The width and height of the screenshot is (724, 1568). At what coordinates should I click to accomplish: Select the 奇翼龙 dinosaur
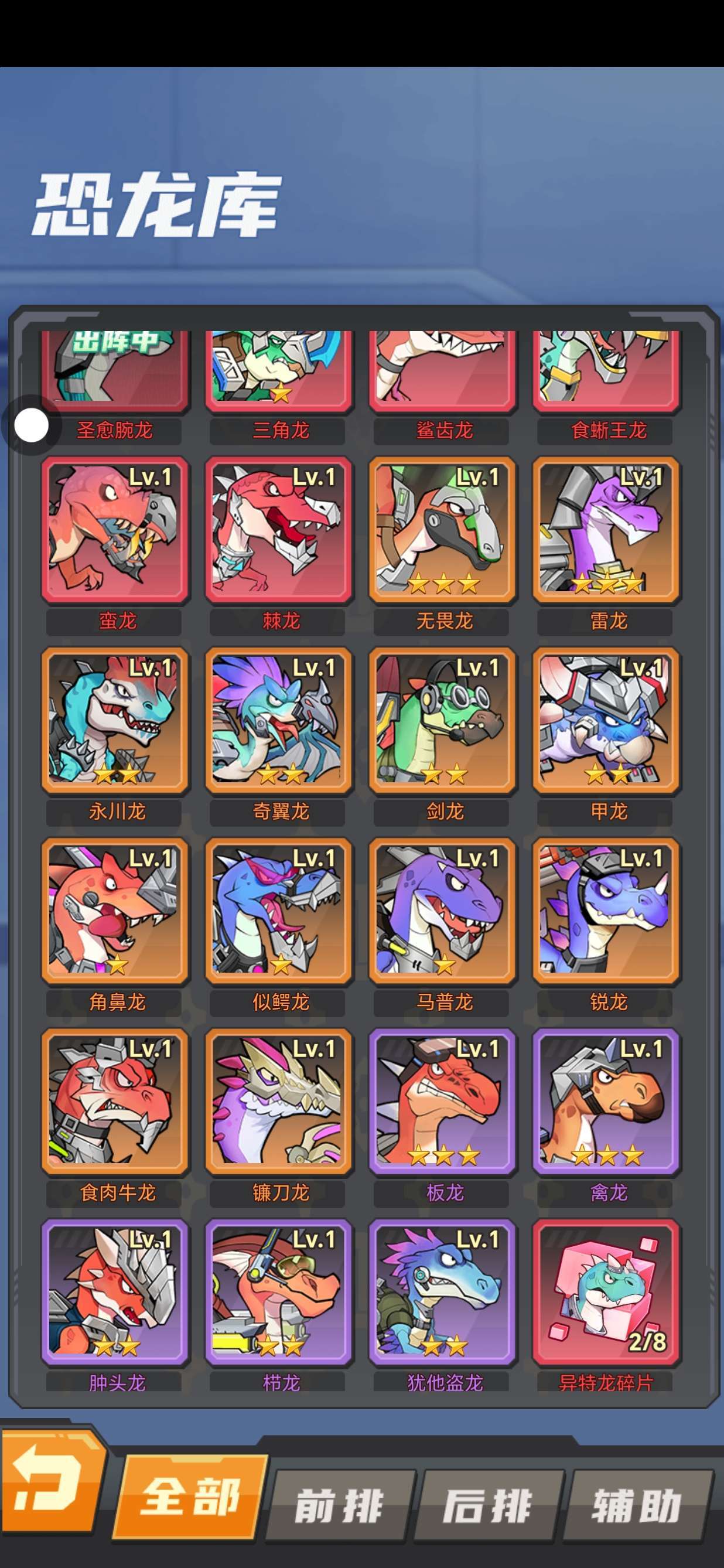(279, 720)
